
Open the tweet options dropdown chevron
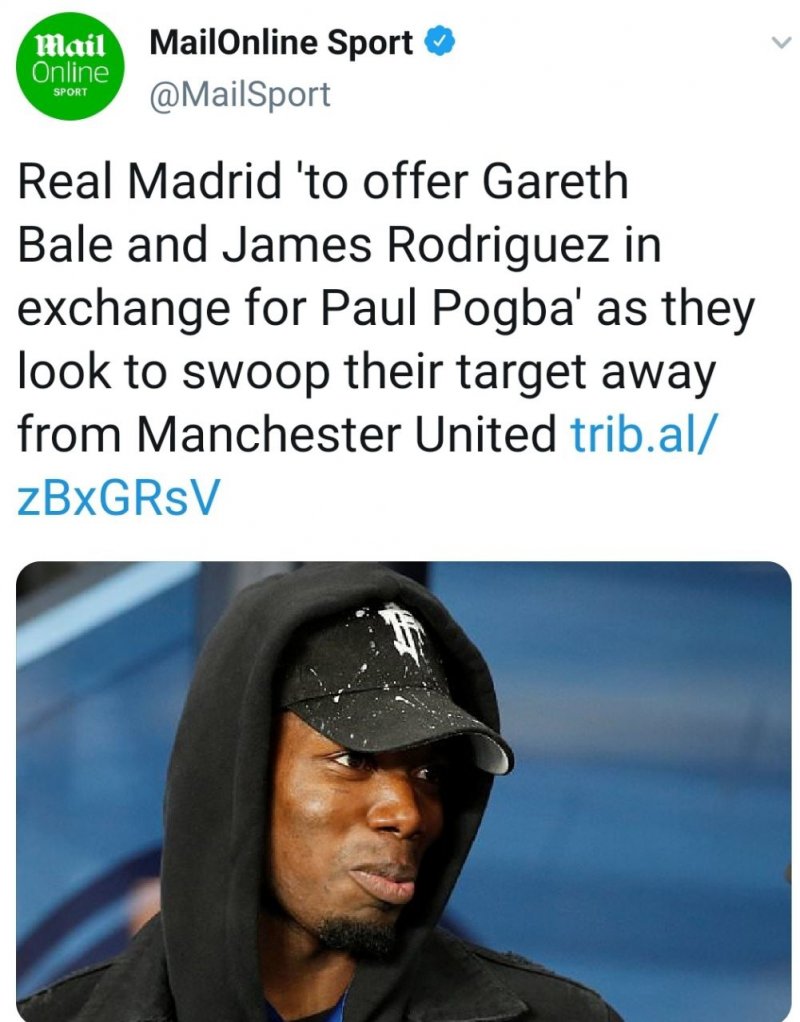[x=781, y=45]
